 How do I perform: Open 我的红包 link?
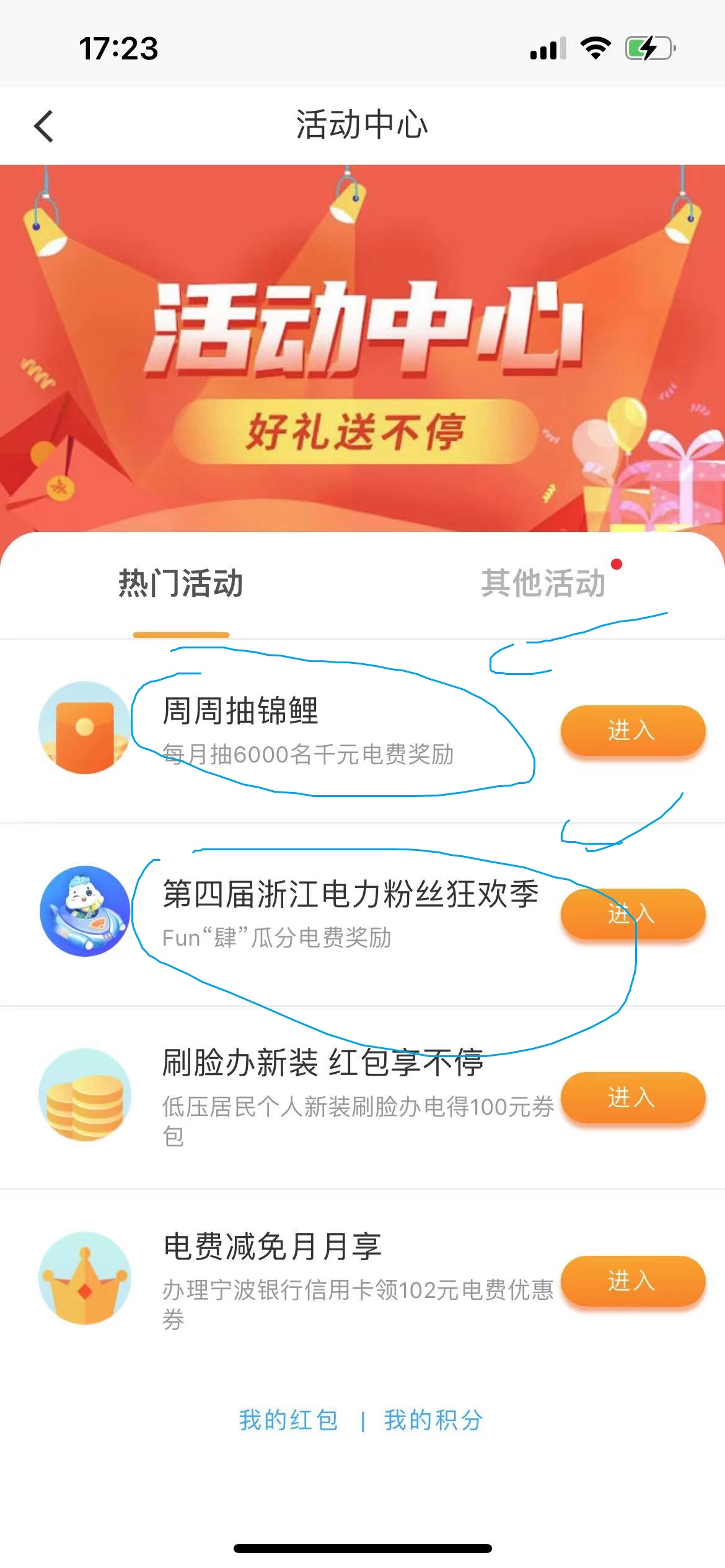(289, 1420)
